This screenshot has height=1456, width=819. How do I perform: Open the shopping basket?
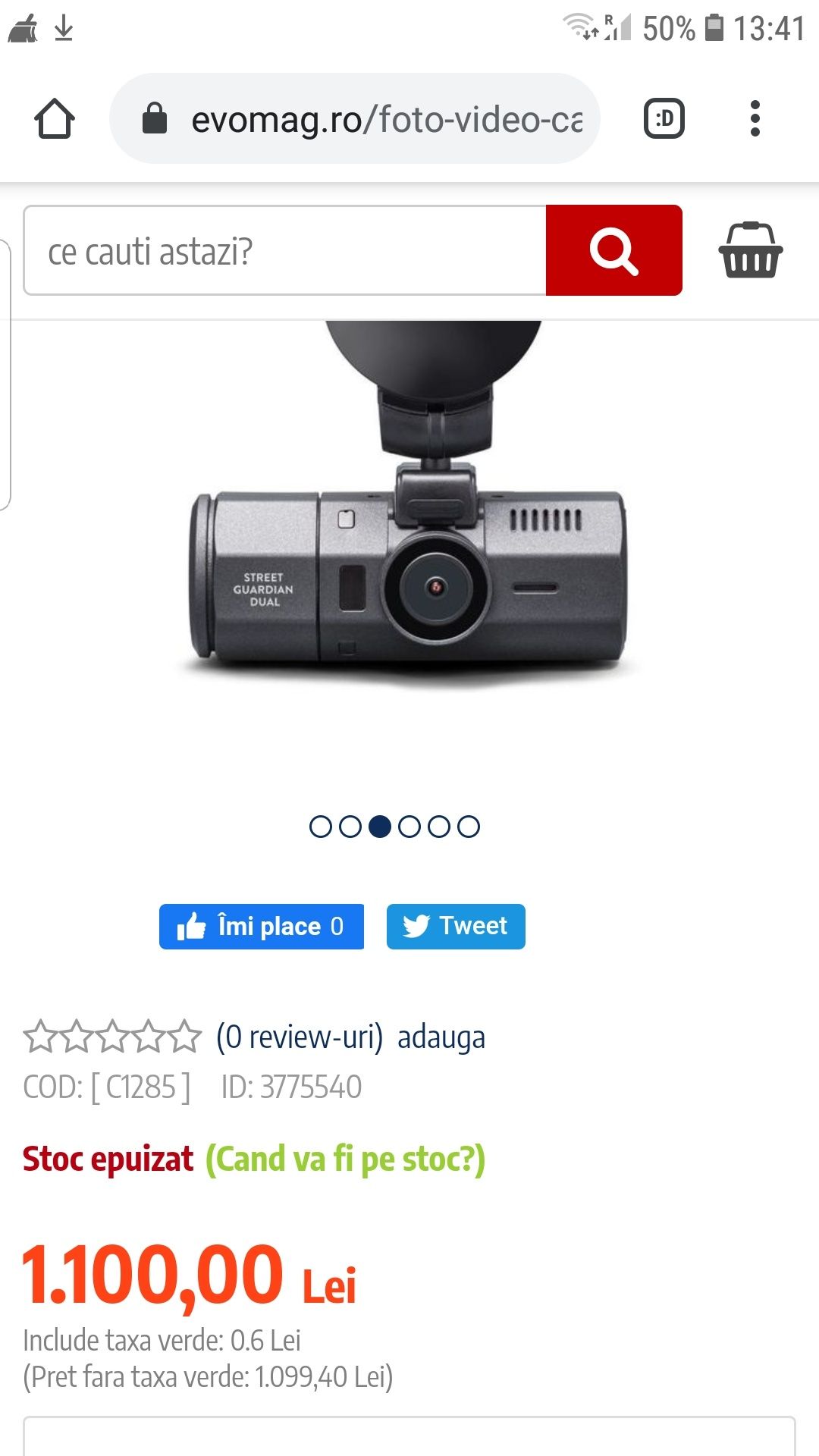click(x=750, y=250)
